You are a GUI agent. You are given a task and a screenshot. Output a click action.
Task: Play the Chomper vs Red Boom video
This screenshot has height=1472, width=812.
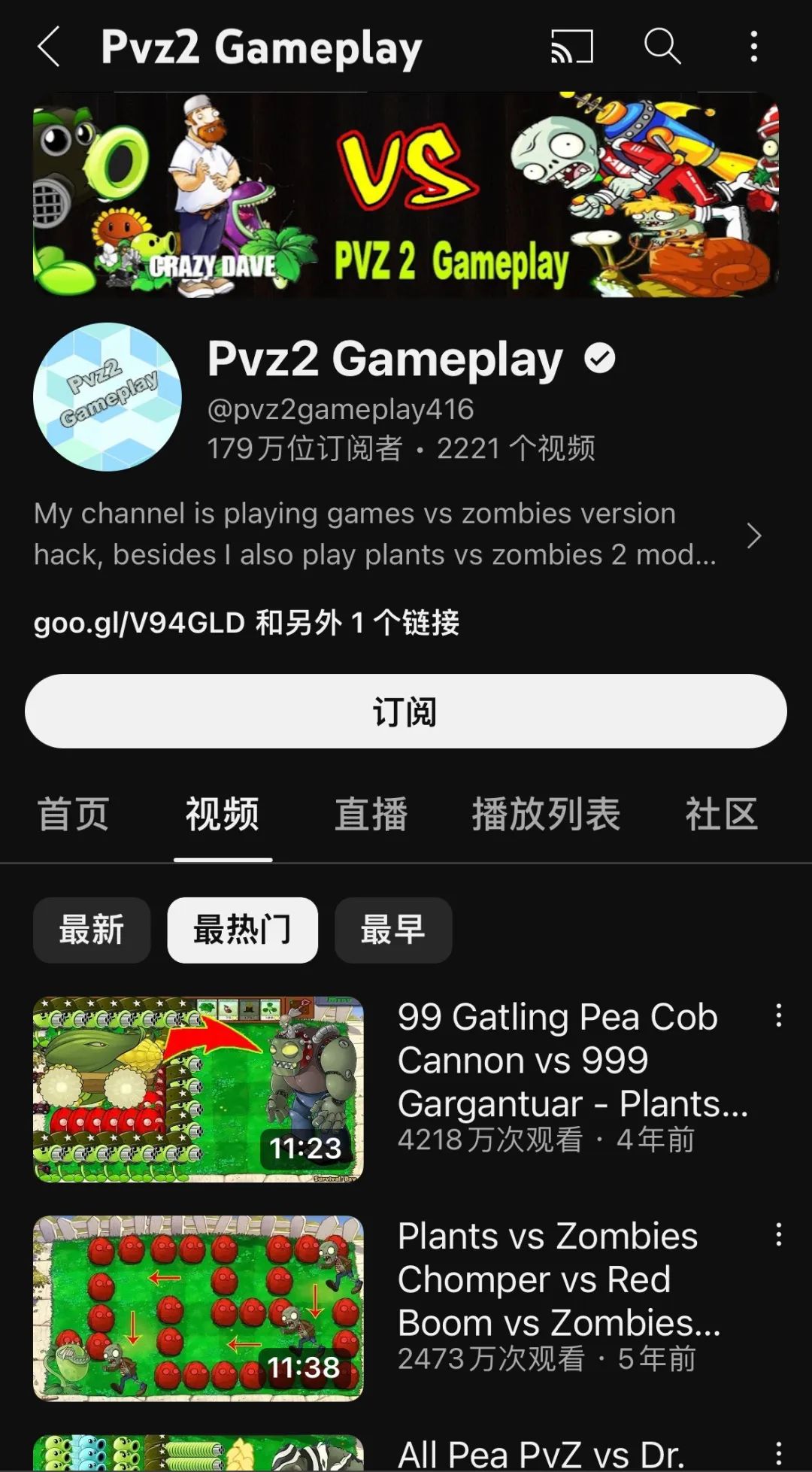click(x=198, y=1308)
